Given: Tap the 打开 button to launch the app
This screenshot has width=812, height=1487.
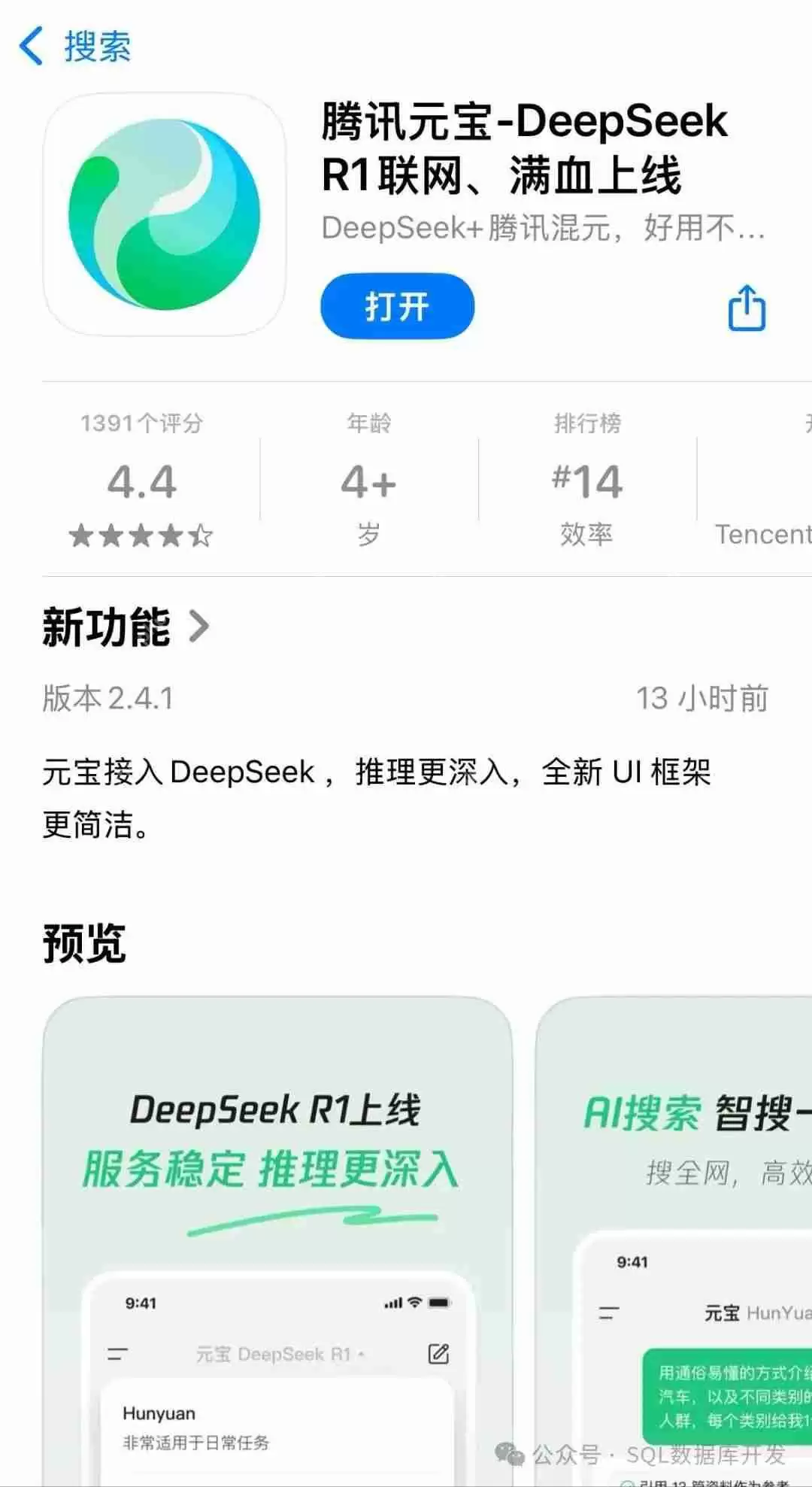Looking at the screenshot, I should [395, 305].
